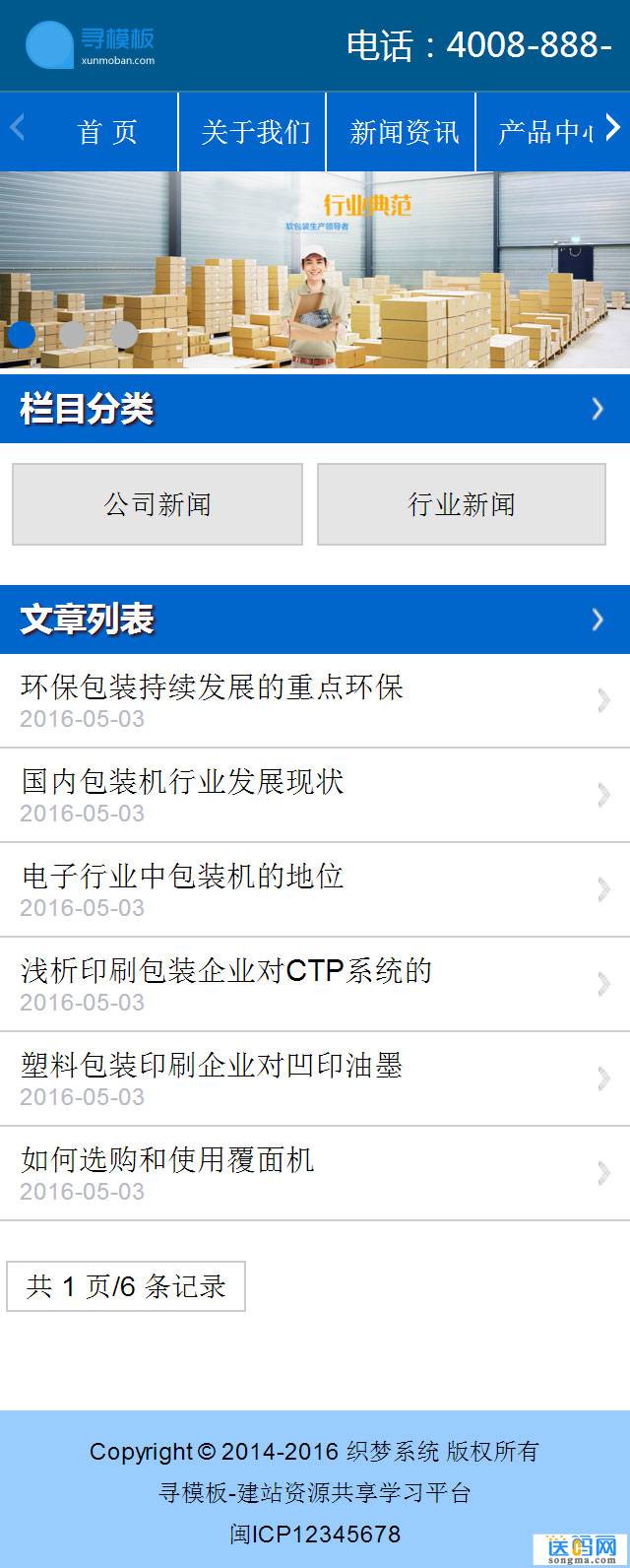Tap the right arrow in navigation bar
The image size is (630, 1568).
[x=612, y=127]
